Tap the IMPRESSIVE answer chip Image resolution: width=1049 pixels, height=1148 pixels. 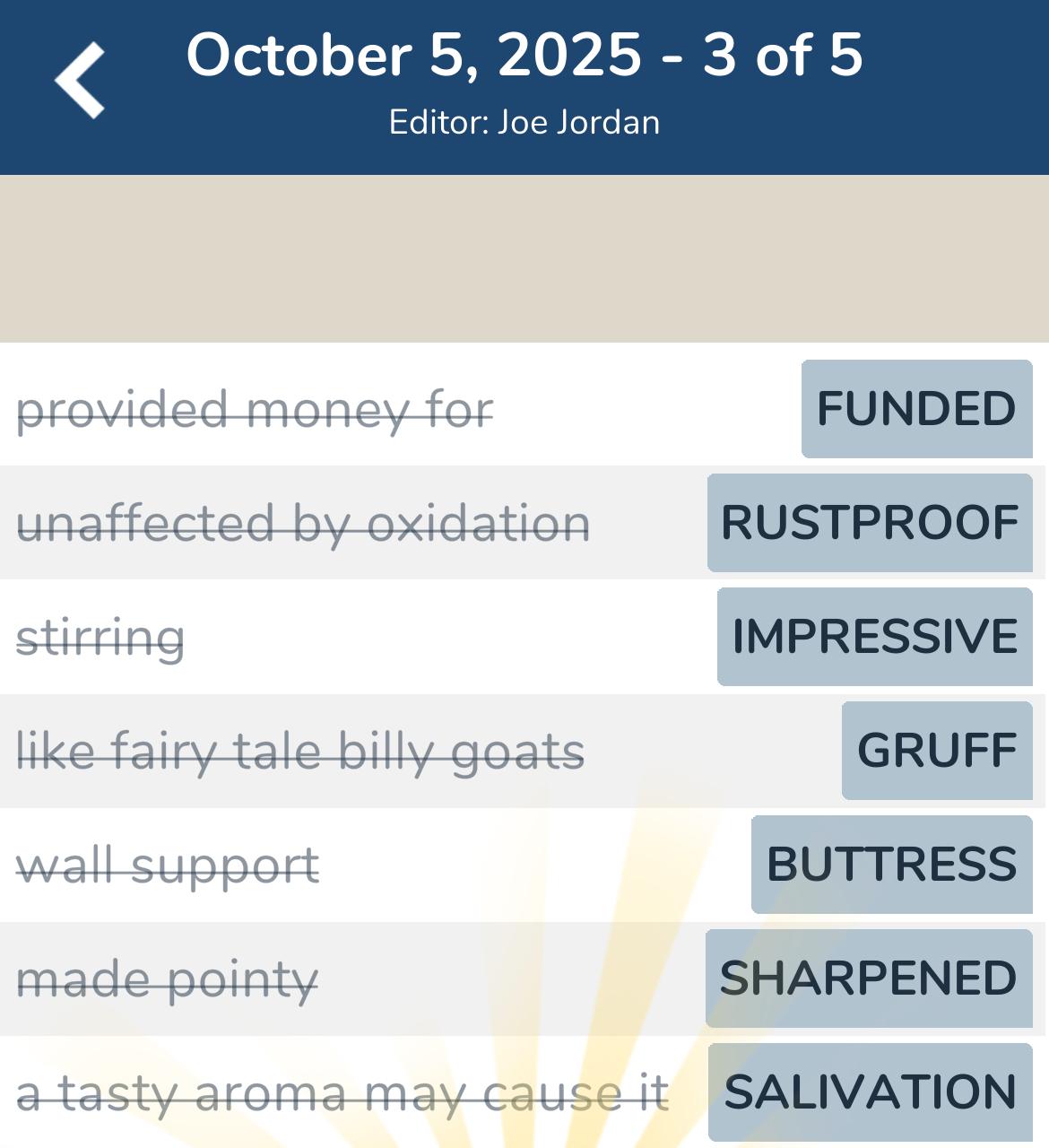click(874, 637)
